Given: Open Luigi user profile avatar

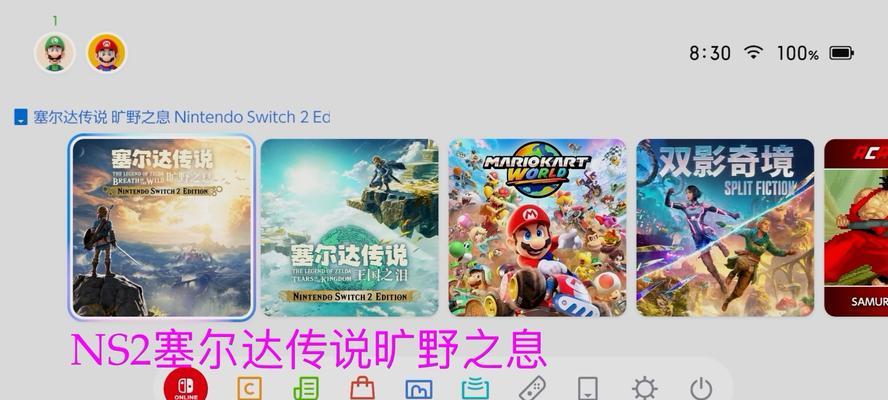Looking at the screenshot, I should click(54, 52).
